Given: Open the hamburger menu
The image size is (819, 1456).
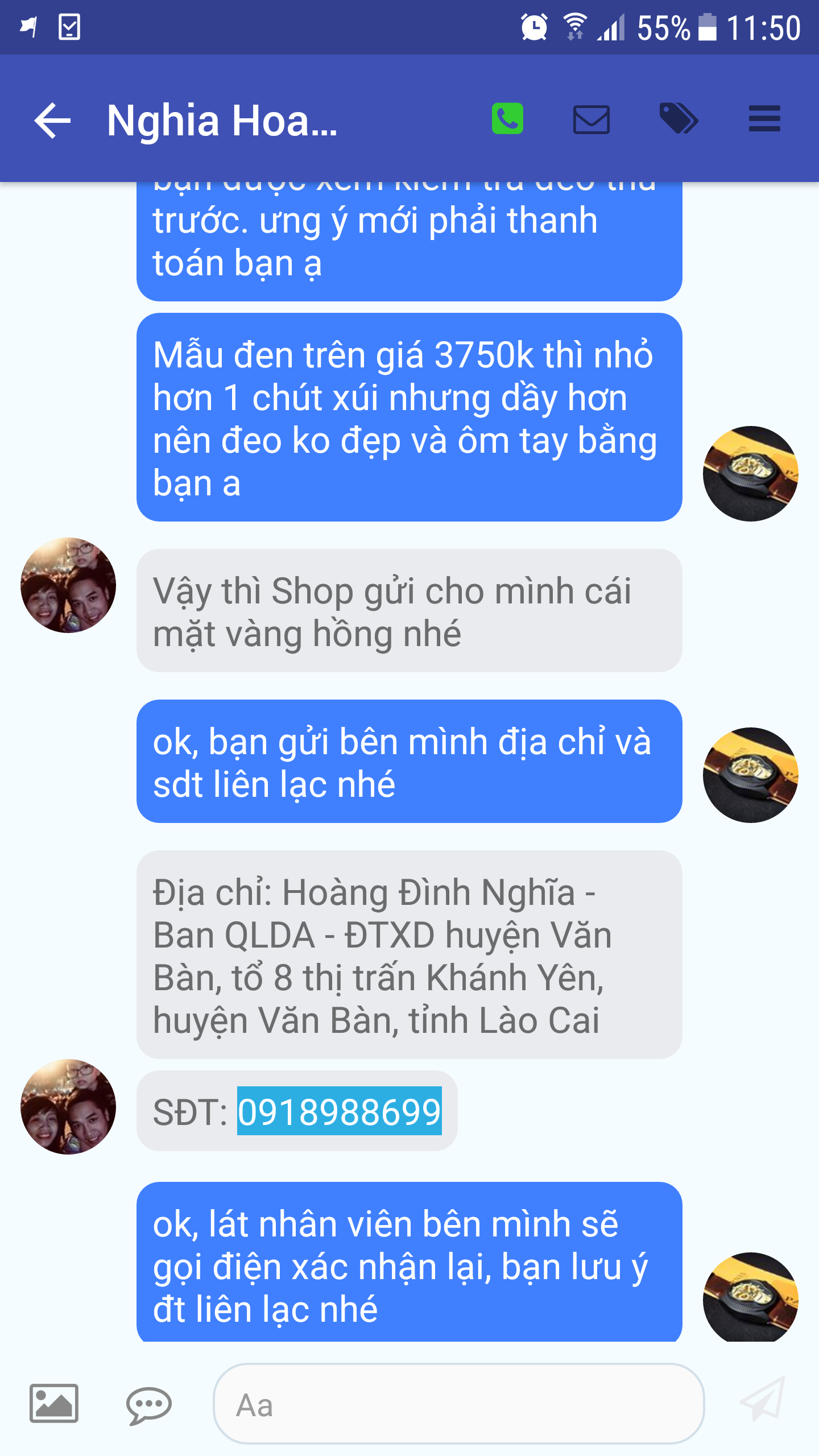Looking at the screenshot, I should 764,119.
